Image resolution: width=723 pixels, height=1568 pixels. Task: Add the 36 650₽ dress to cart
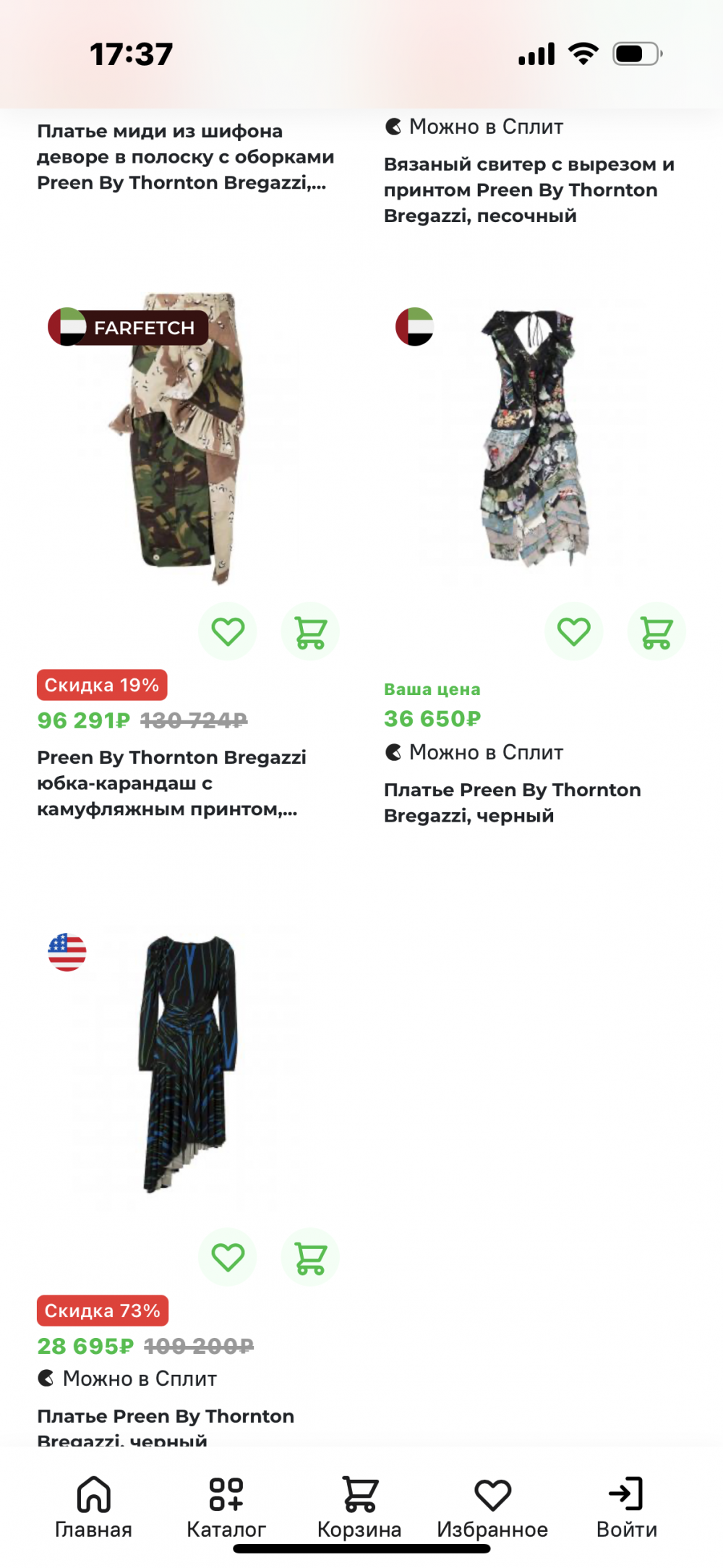(x=656, y=631)
